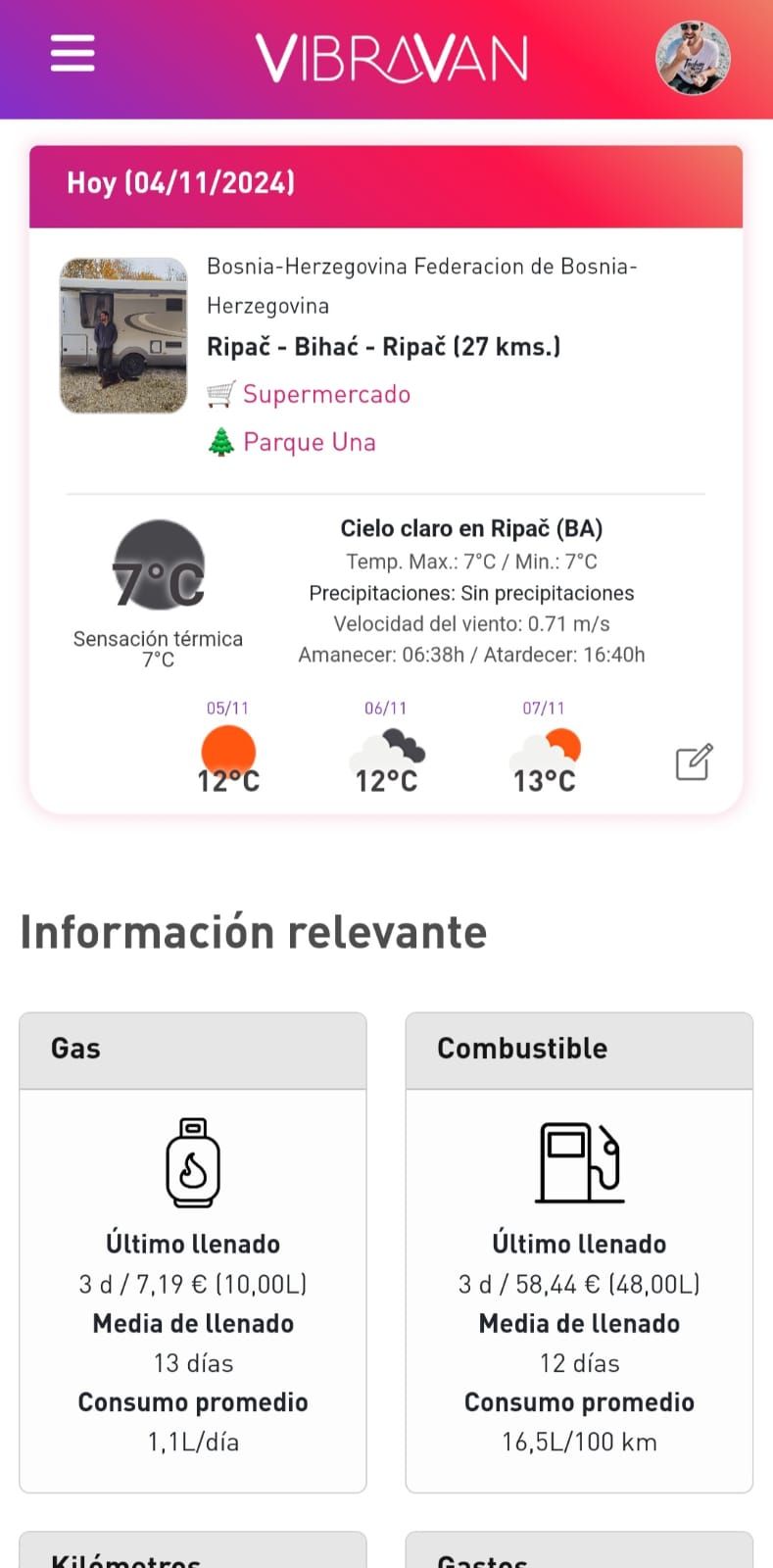773x1568 pixels.
Task: View the motorhome photo thumbnail
Action: (123, 335)
